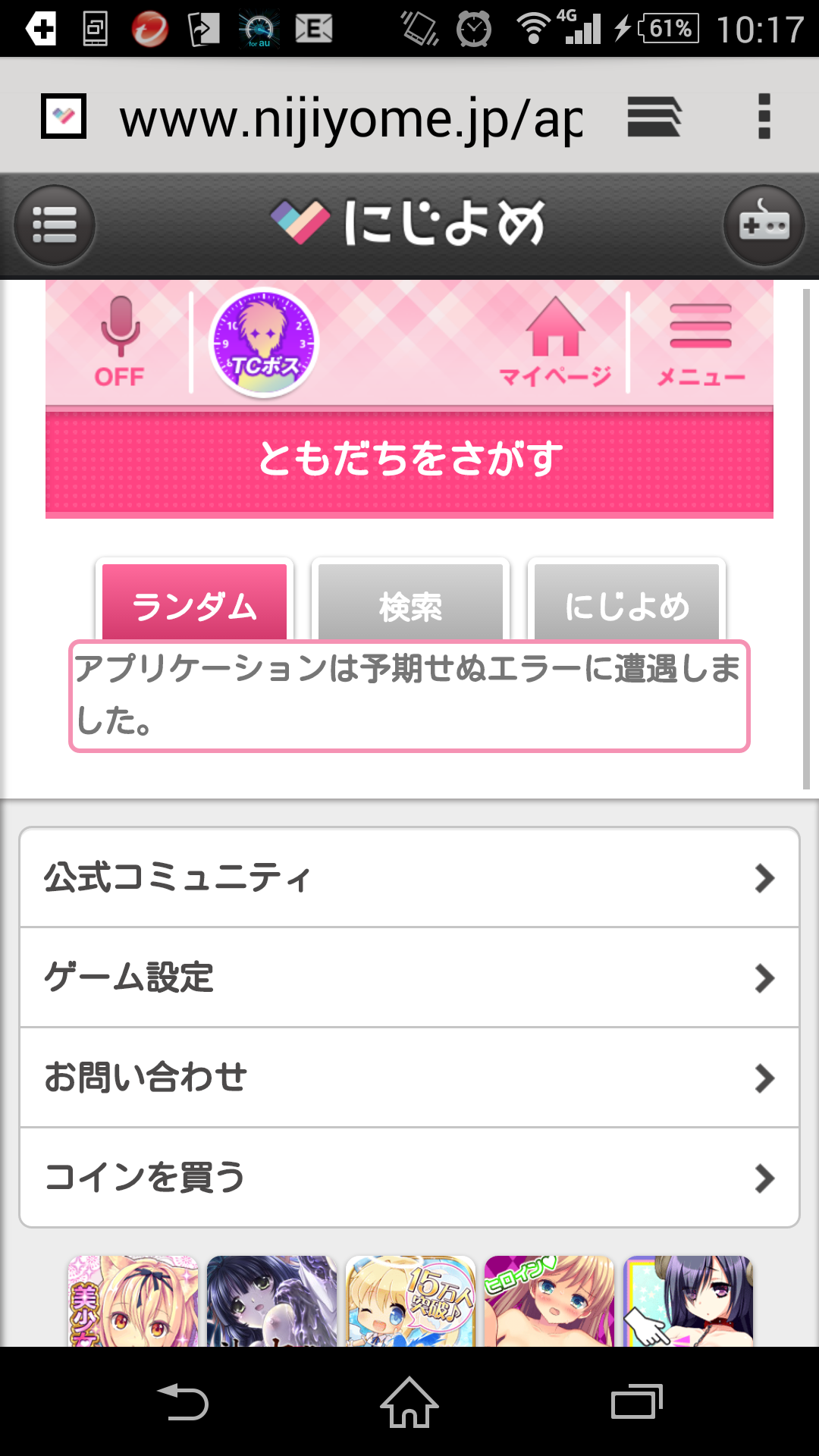
Task: Open お問い合わせ
Action: point(409,1078)
